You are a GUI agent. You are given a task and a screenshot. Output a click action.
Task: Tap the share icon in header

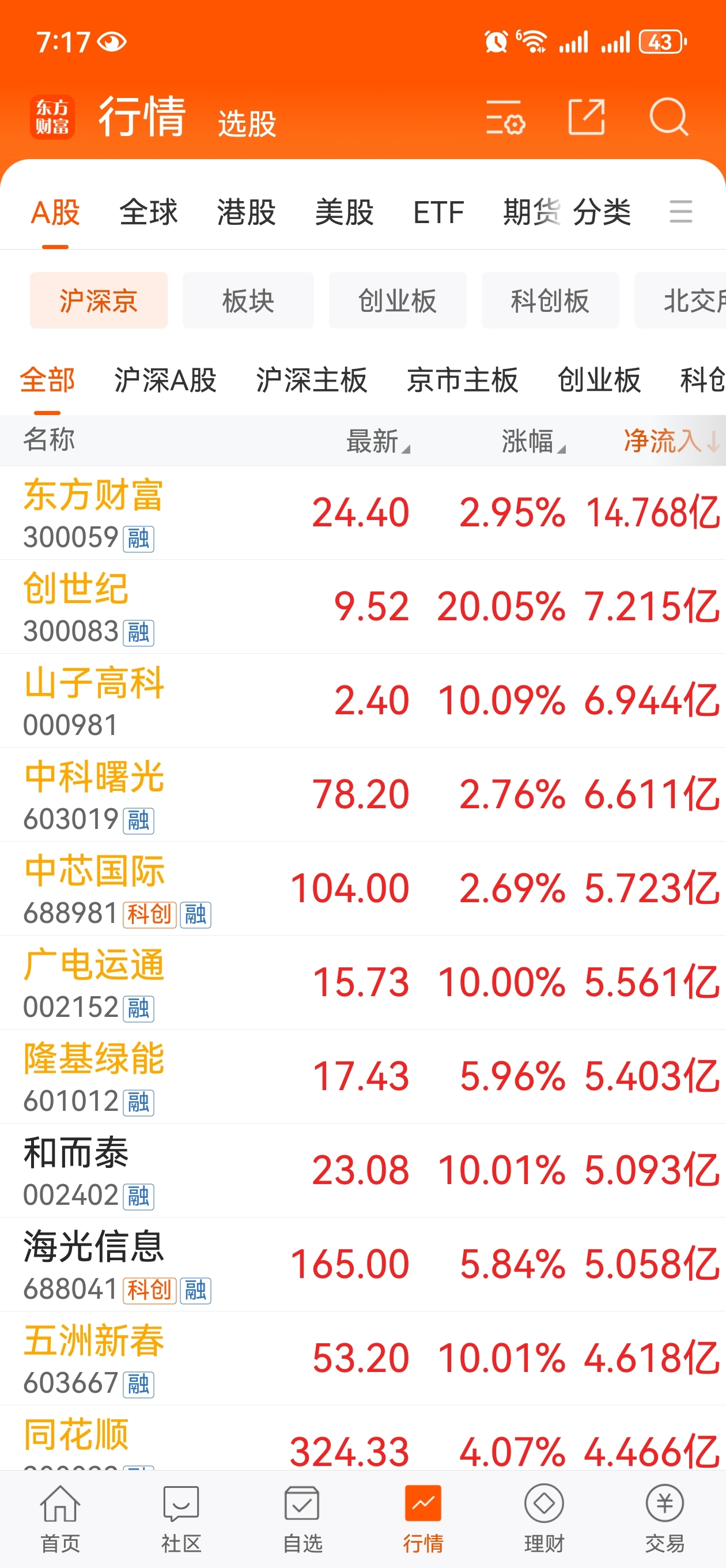click(x=586, y=116)
